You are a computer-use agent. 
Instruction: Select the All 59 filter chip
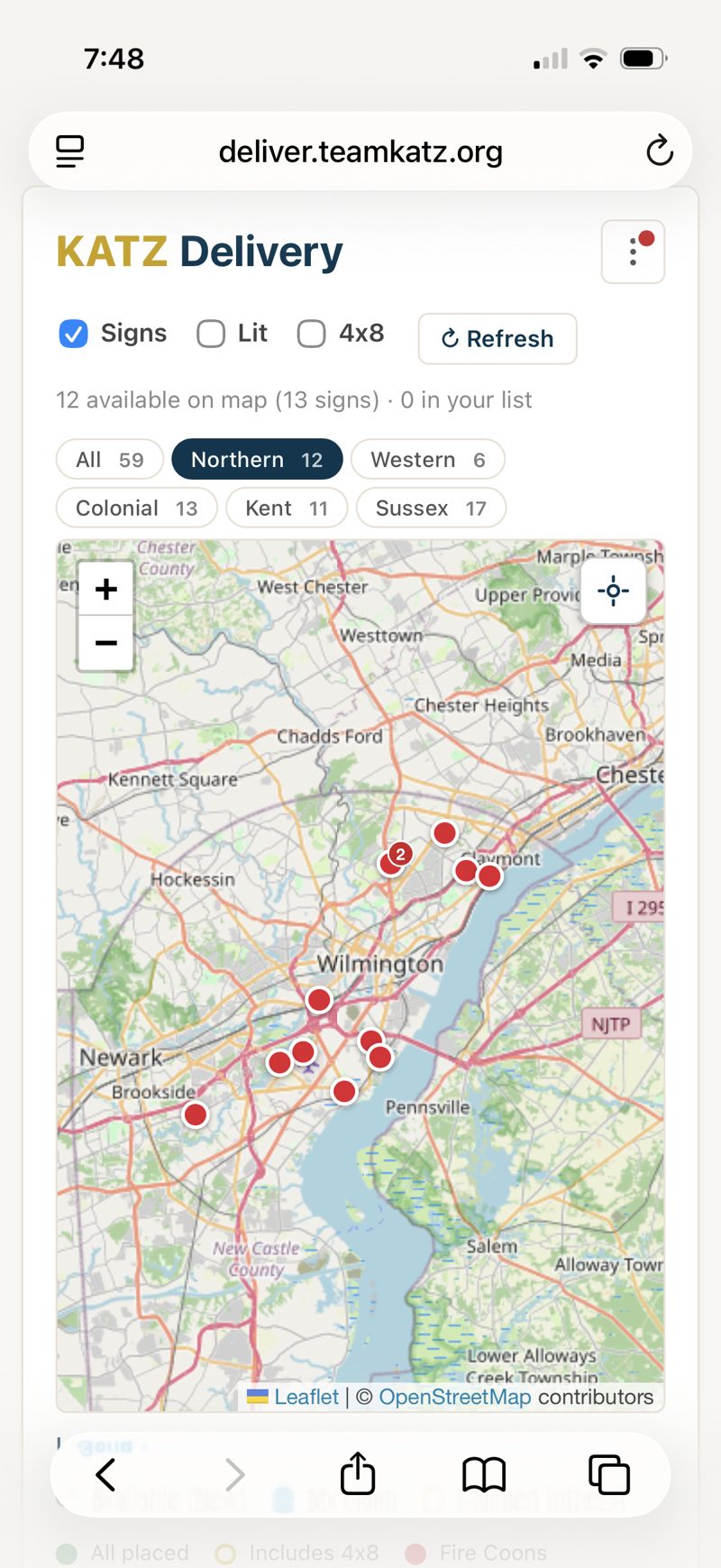point(110,460)
